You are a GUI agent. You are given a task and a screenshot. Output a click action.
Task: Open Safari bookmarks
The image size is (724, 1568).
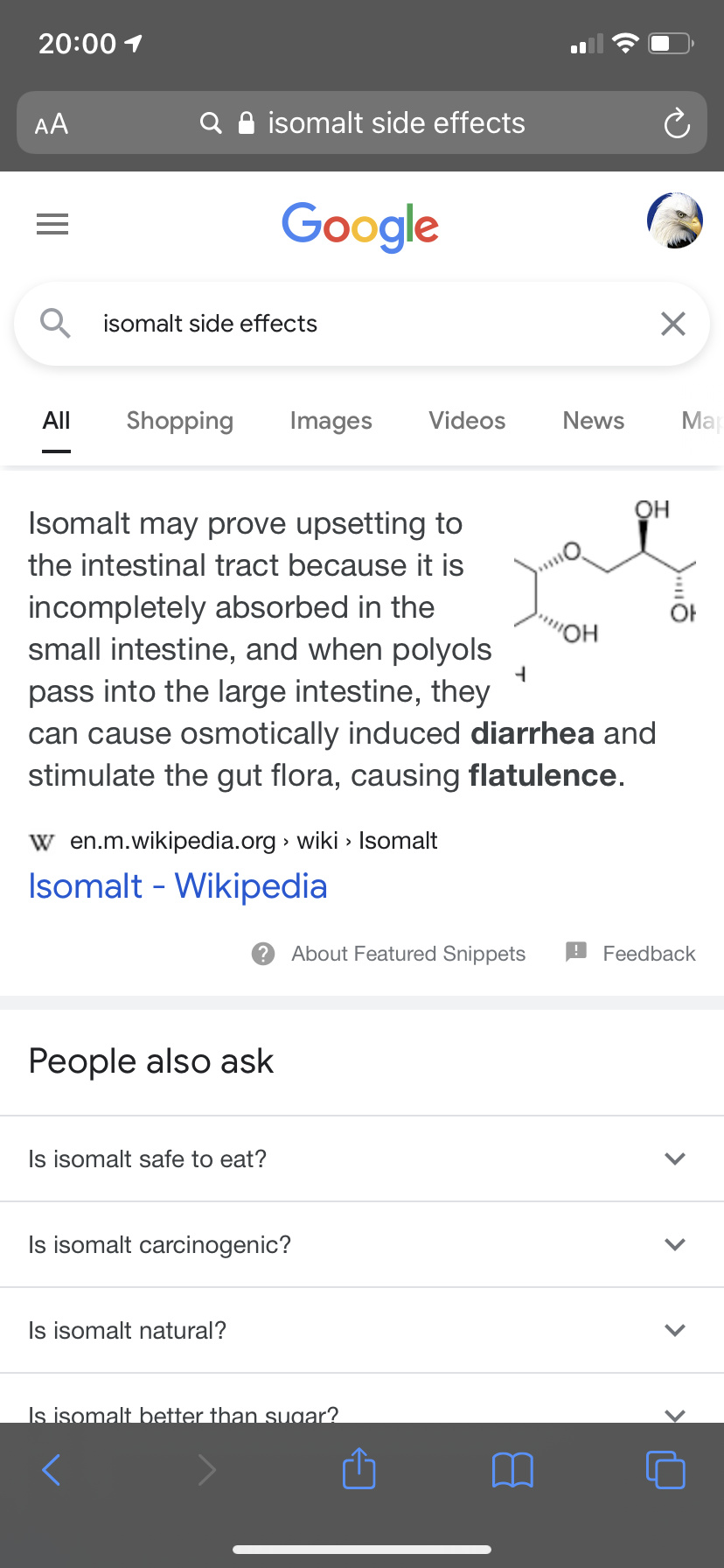click(x=512, y=1470)
